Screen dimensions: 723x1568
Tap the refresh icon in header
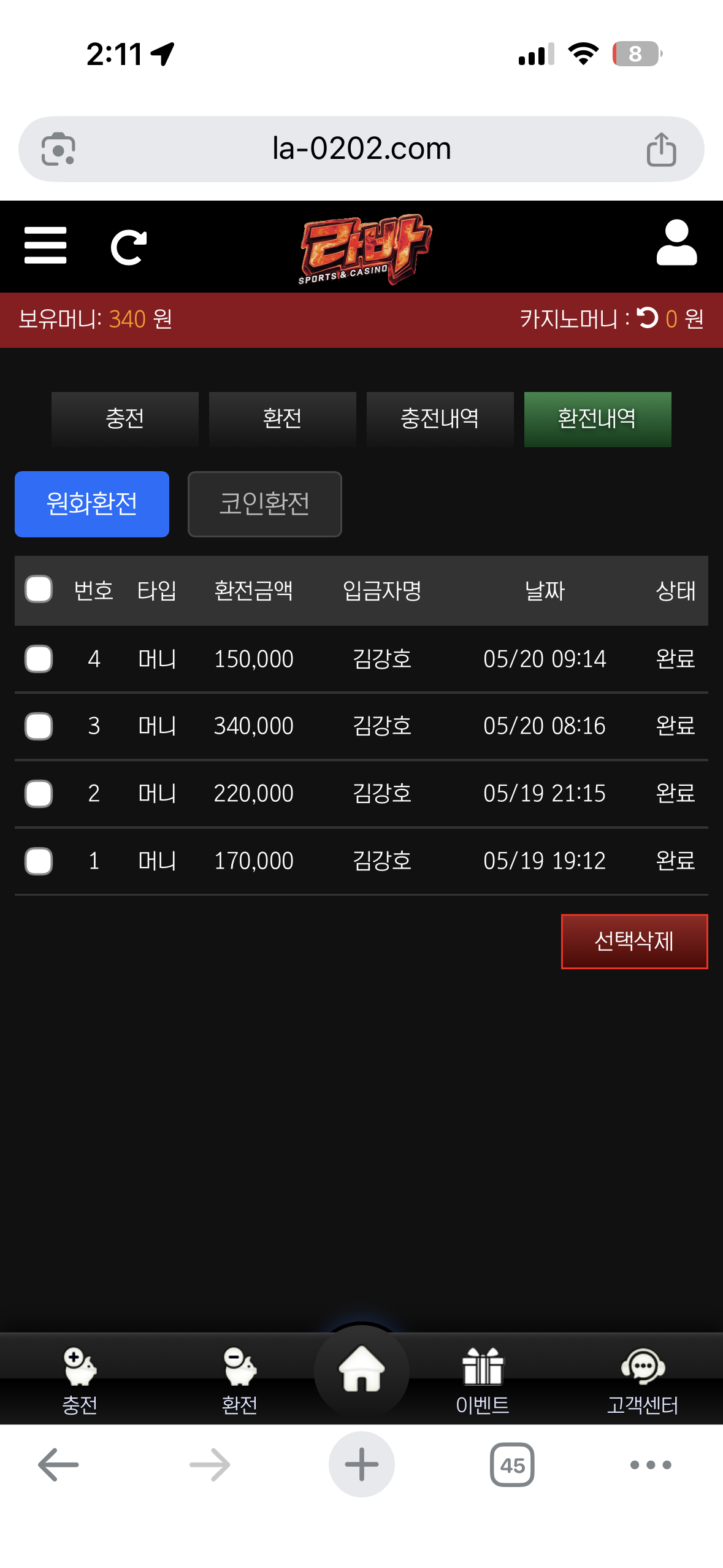point(129,247)
